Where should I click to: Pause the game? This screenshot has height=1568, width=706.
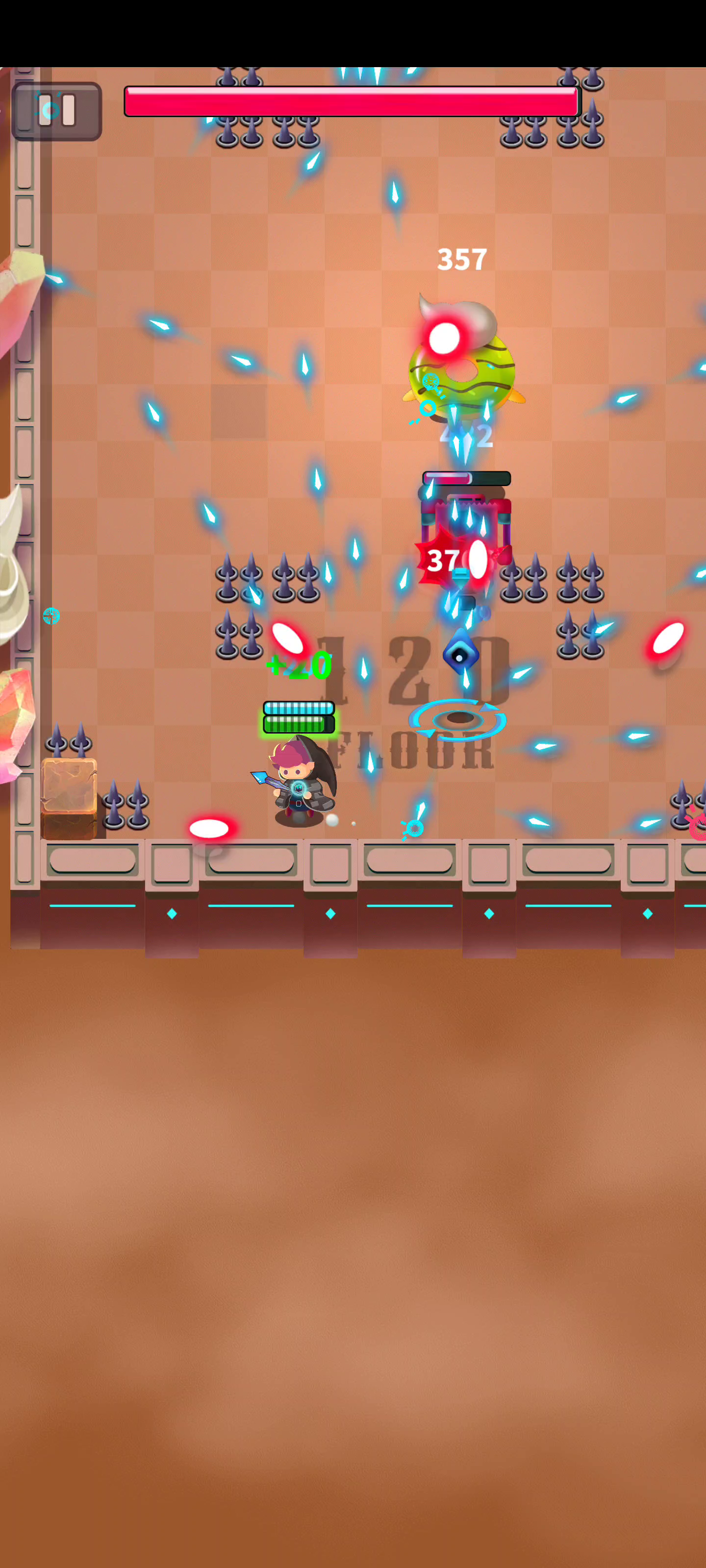tap(57, 111)
